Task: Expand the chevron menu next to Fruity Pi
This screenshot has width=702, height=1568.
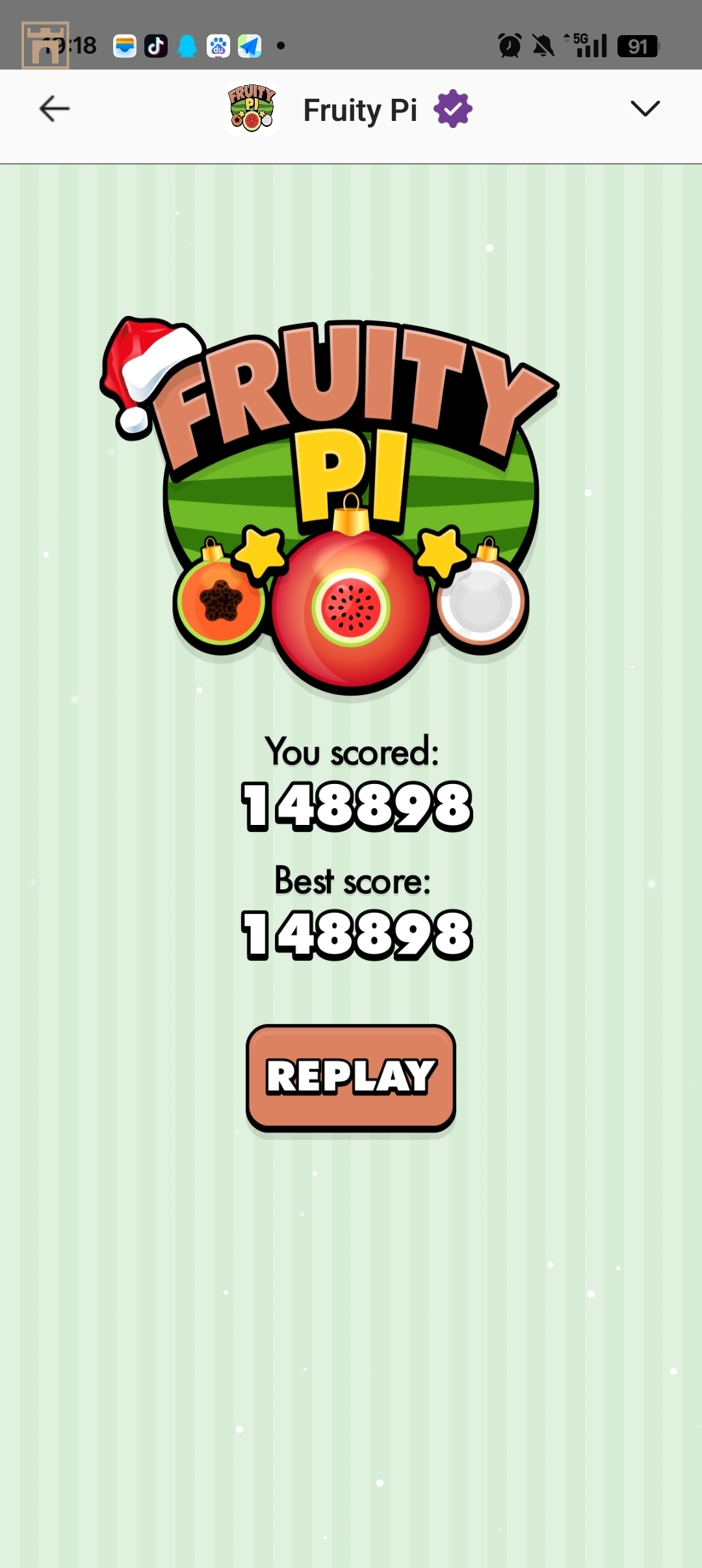Action: [x=645, y=109]
